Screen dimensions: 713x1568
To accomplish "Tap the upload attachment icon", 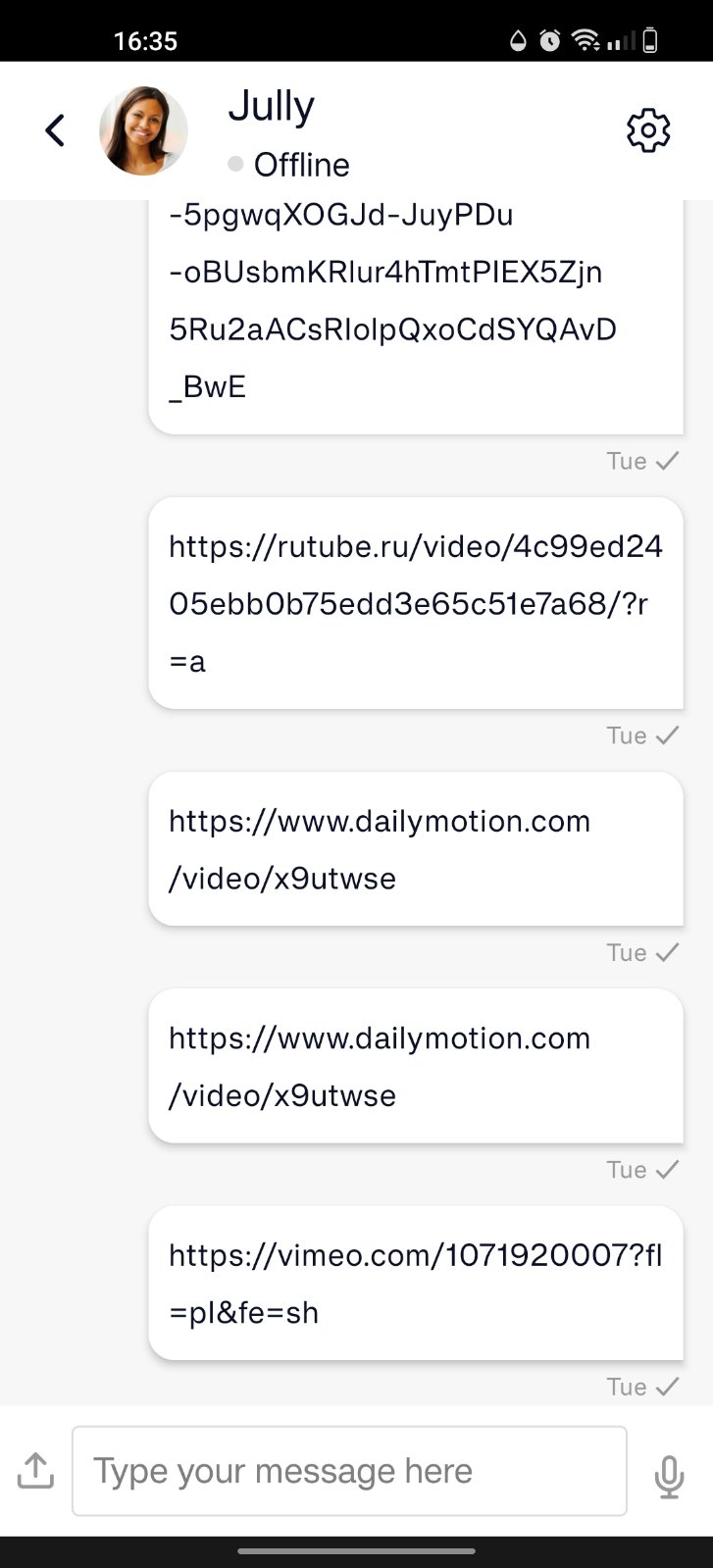I will 35,1471.
